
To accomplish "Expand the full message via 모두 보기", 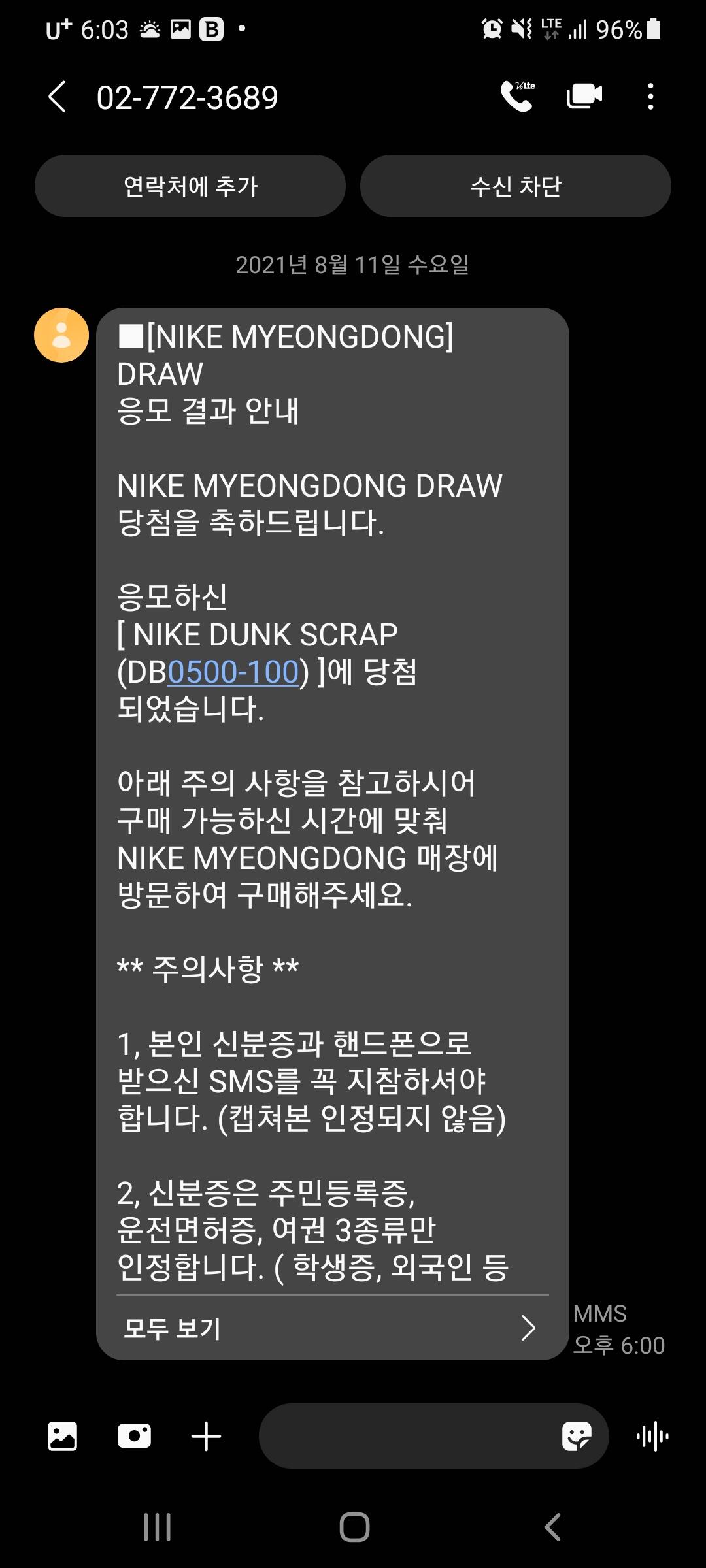I will tap(332, 1327).
